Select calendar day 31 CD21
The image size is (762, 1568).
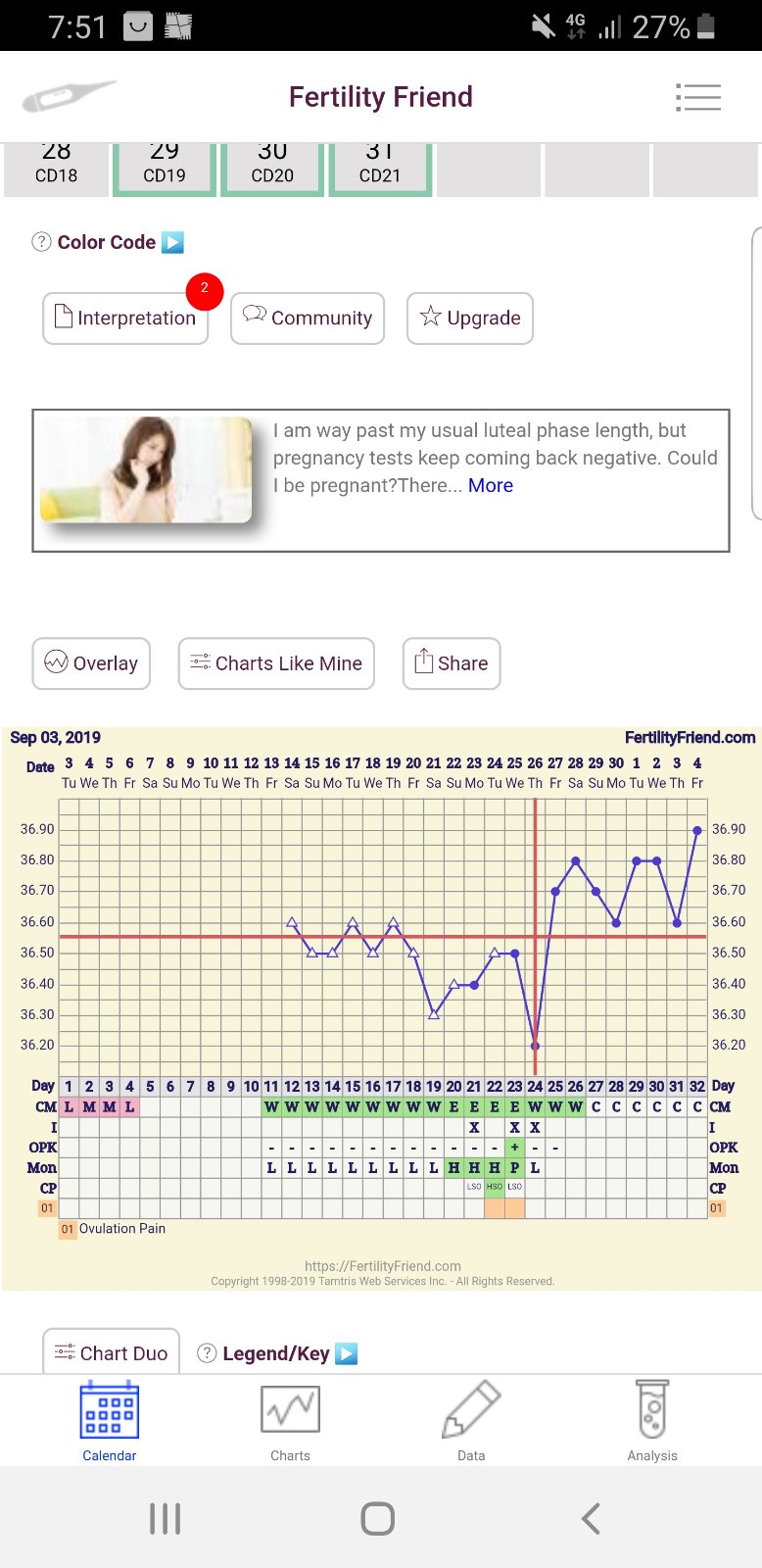tap(380, 165)
